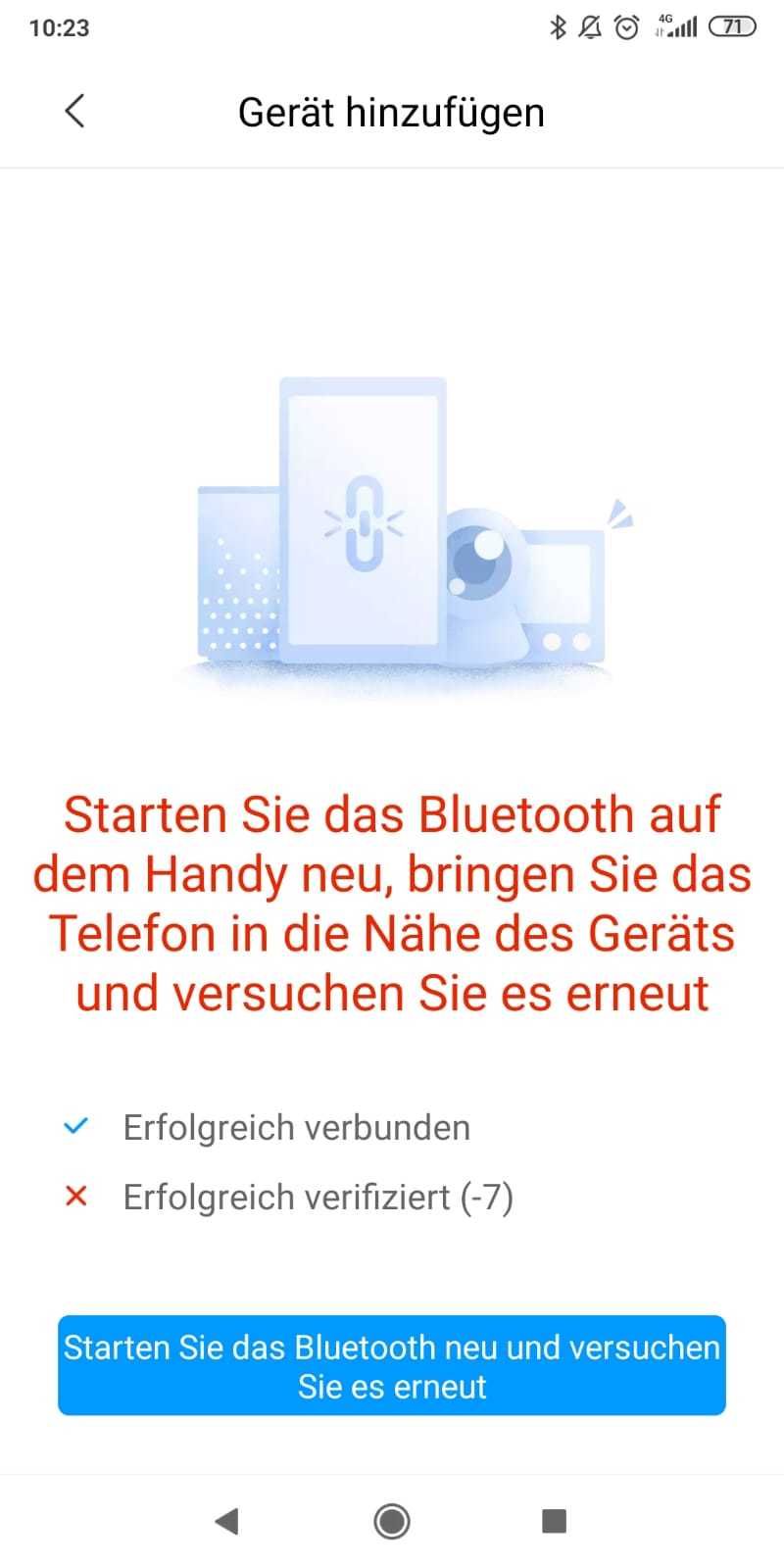Open recent apps from navigation bar
The image size is (784, 1568).
(x=555, y=1521)
